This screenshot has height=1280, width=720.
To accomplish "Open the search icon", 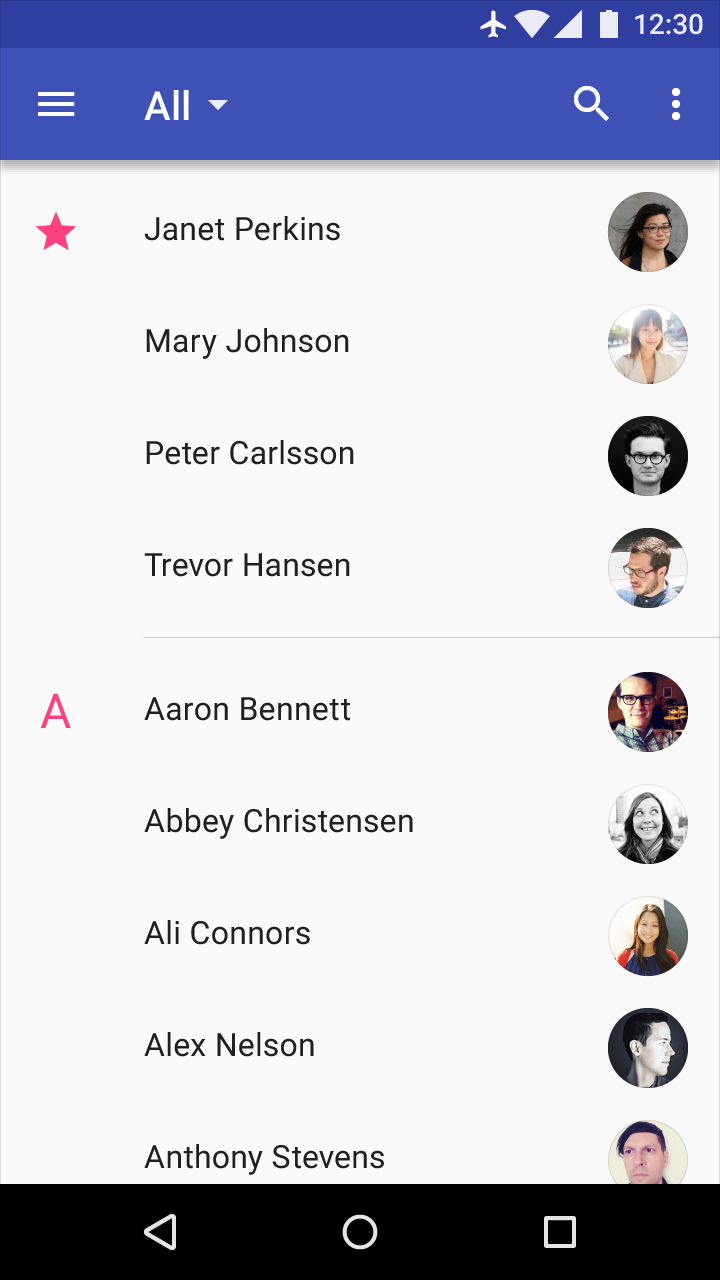I will tap(591, 104).
